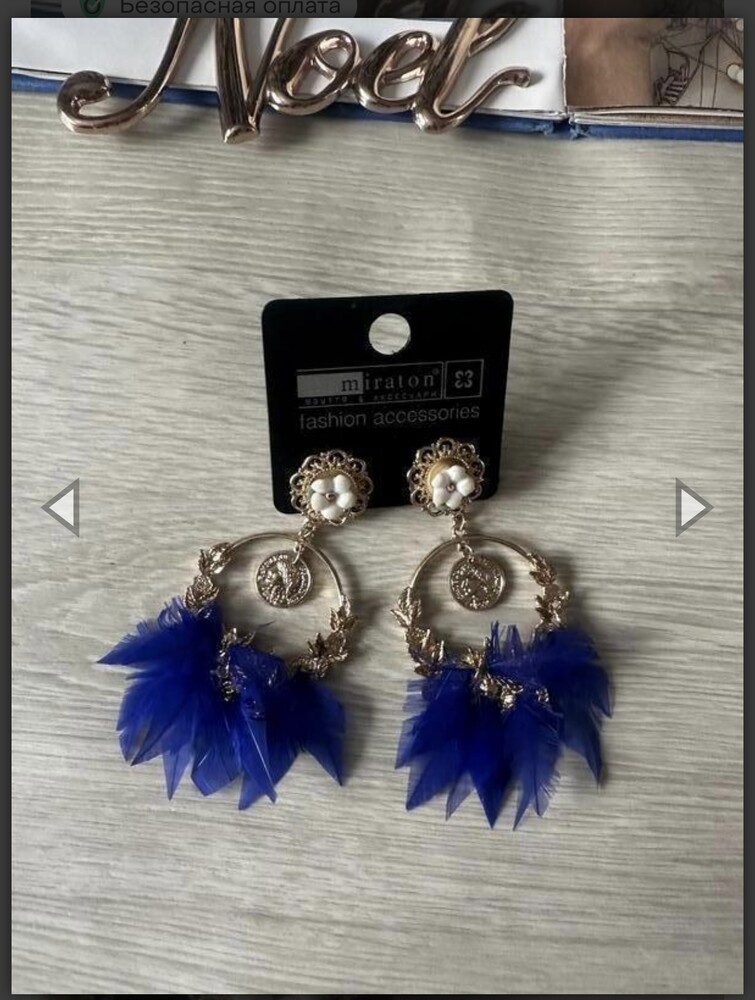Go to the previous product photo
Image resolution: width=755 pixels, height=1000 pixels.
tap(61, 507)
